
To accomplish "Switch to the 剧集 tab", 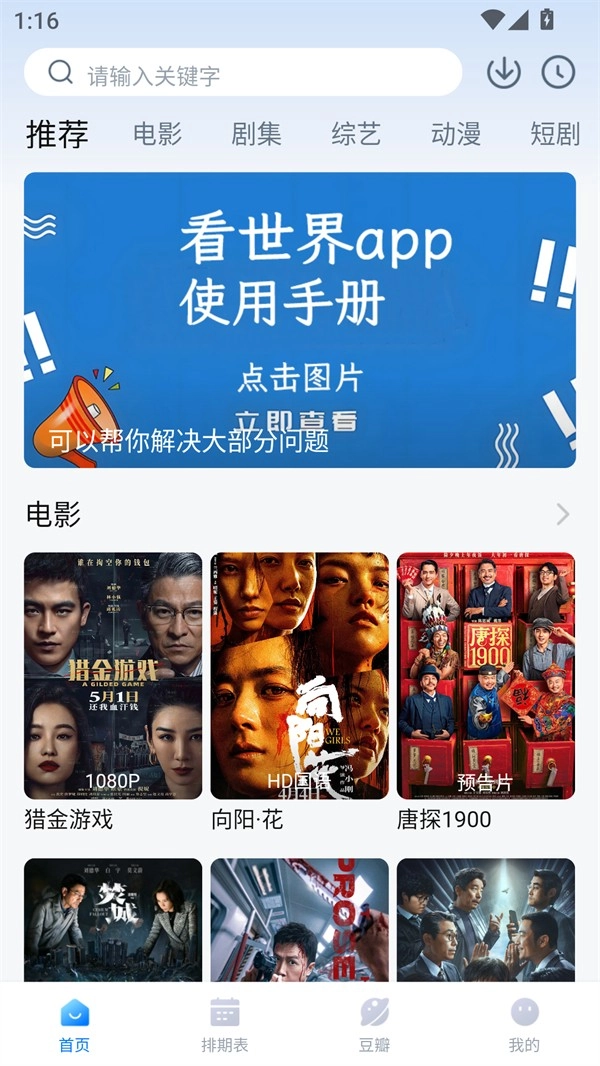I will click(x=257, y=134).
